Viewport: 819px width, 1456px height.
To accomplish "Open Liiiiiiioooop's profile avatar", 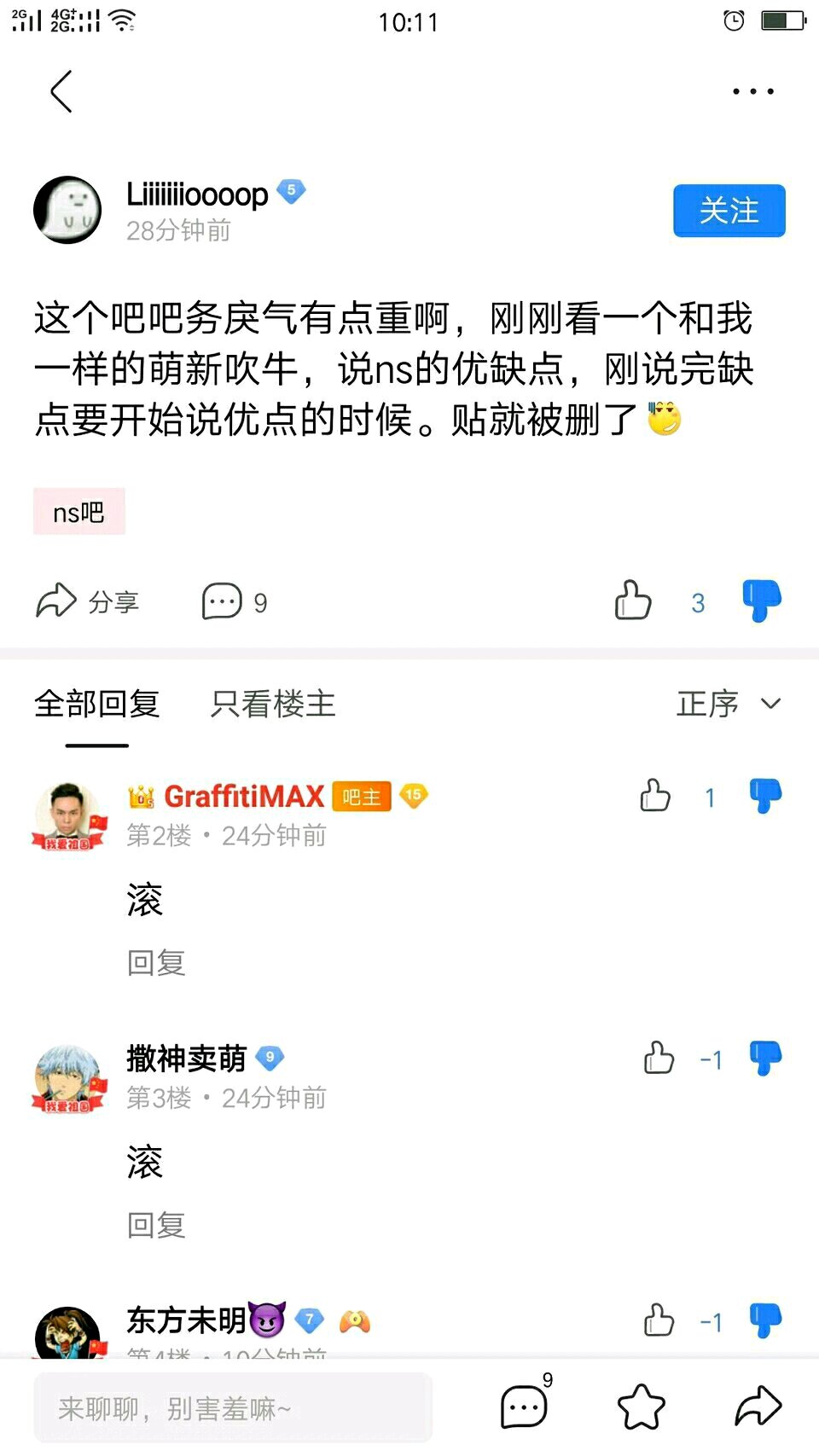I will click(x=67, y=210).
